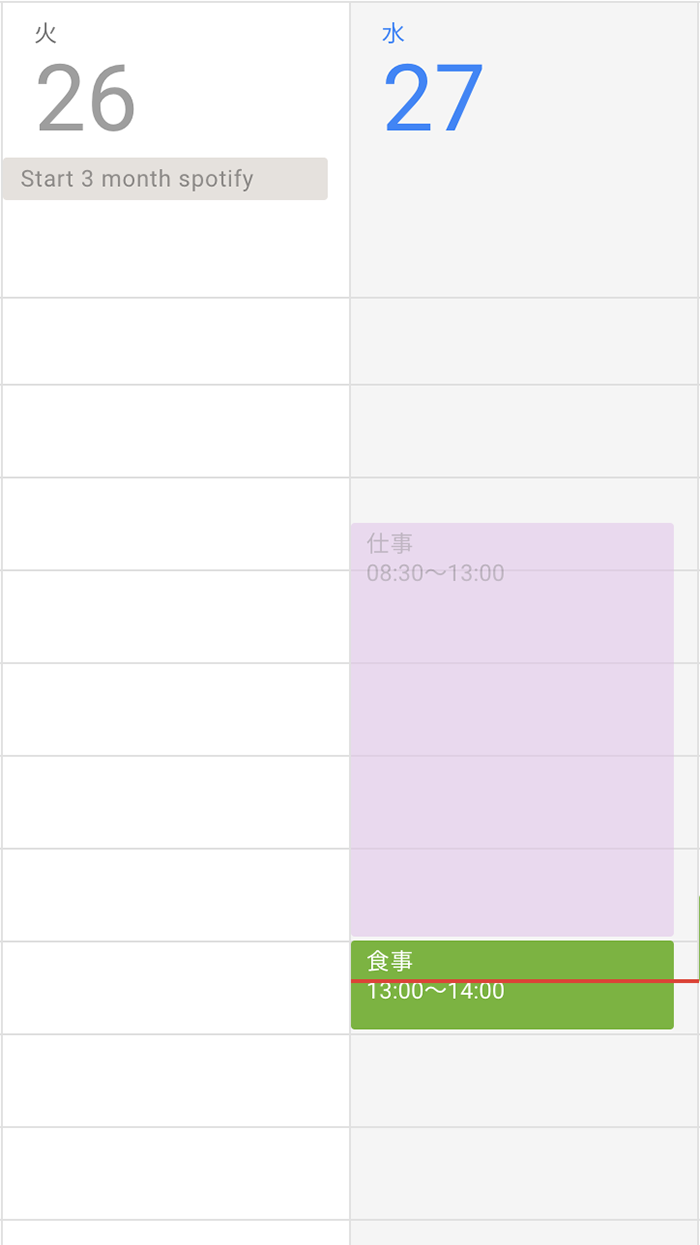Open the 仕事 event from 08:30
The image size is (700, 1245).
tap(512, 729)
